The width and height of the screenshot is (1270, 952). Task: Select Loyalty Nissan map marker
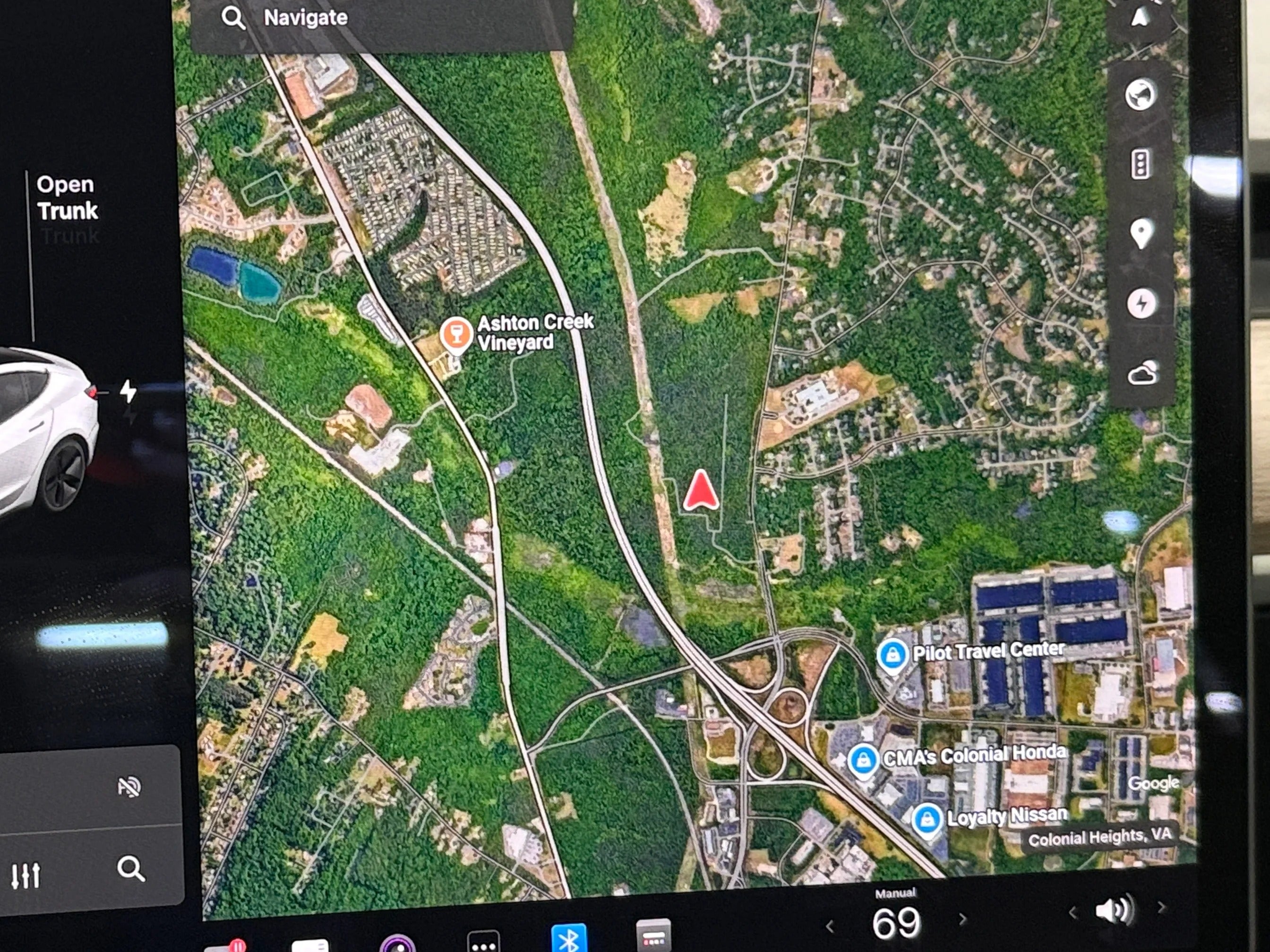tap(927, 820)
